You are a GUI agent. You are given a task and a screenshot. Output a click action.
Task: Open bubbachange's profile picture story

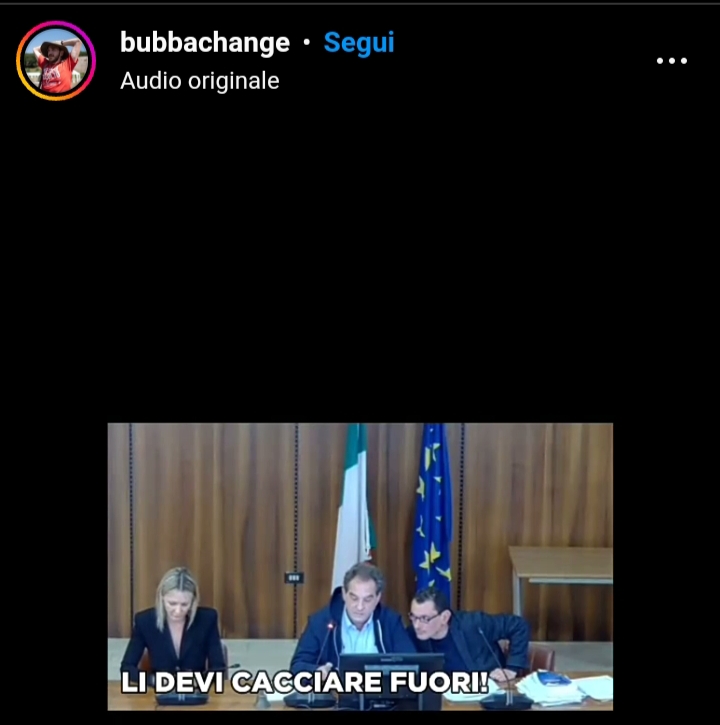56,61
